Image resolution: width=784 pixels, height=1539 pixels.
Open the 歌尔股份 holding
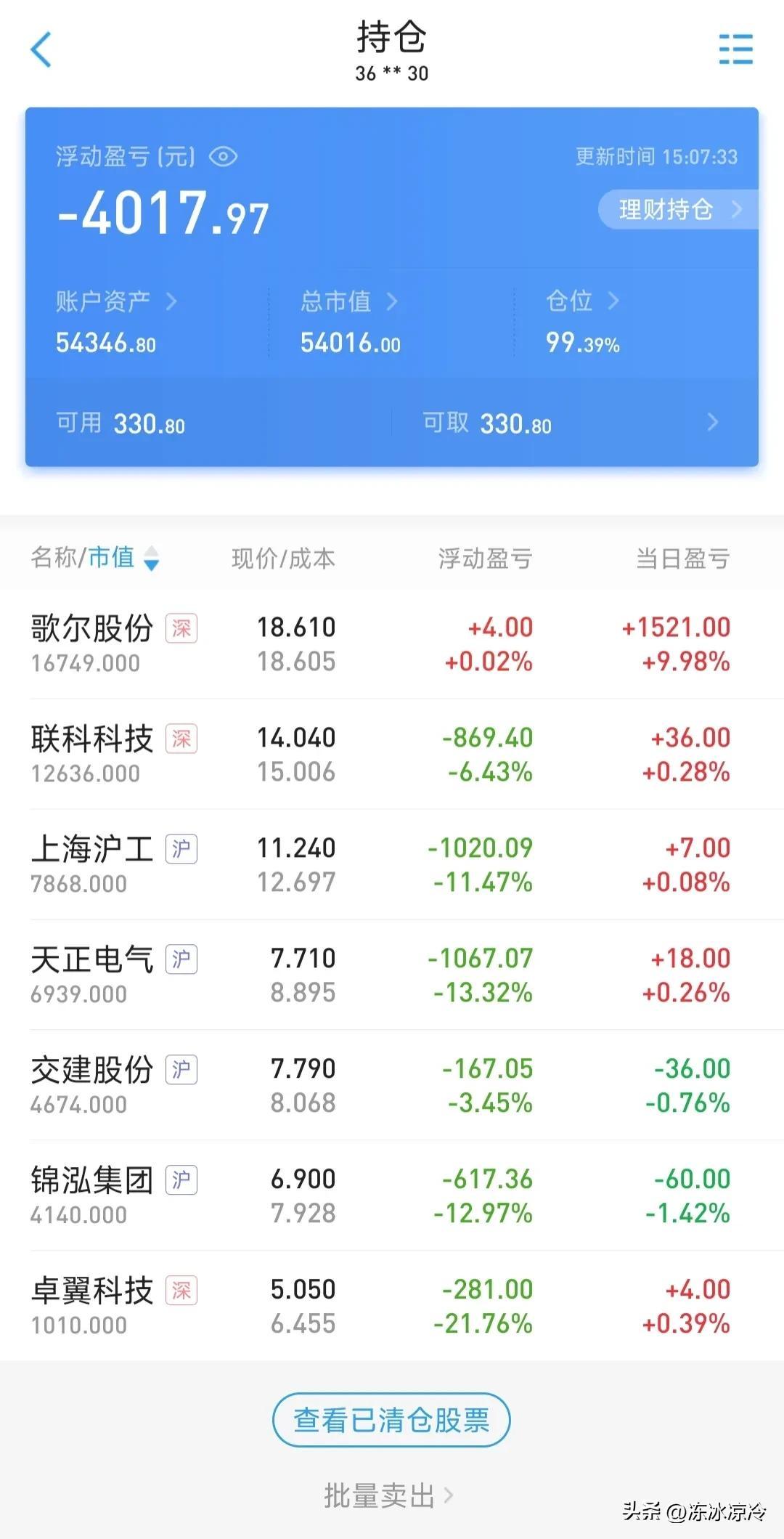pos(392,644)
